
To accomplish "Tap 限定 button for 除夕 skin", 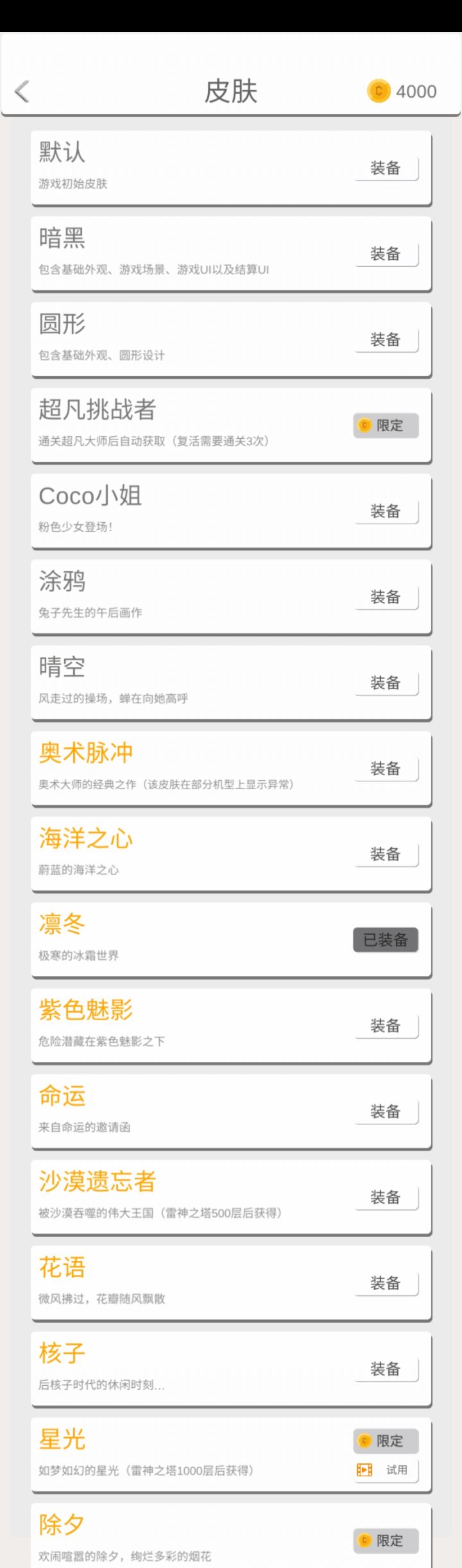I will click(x=386, y=1540).
